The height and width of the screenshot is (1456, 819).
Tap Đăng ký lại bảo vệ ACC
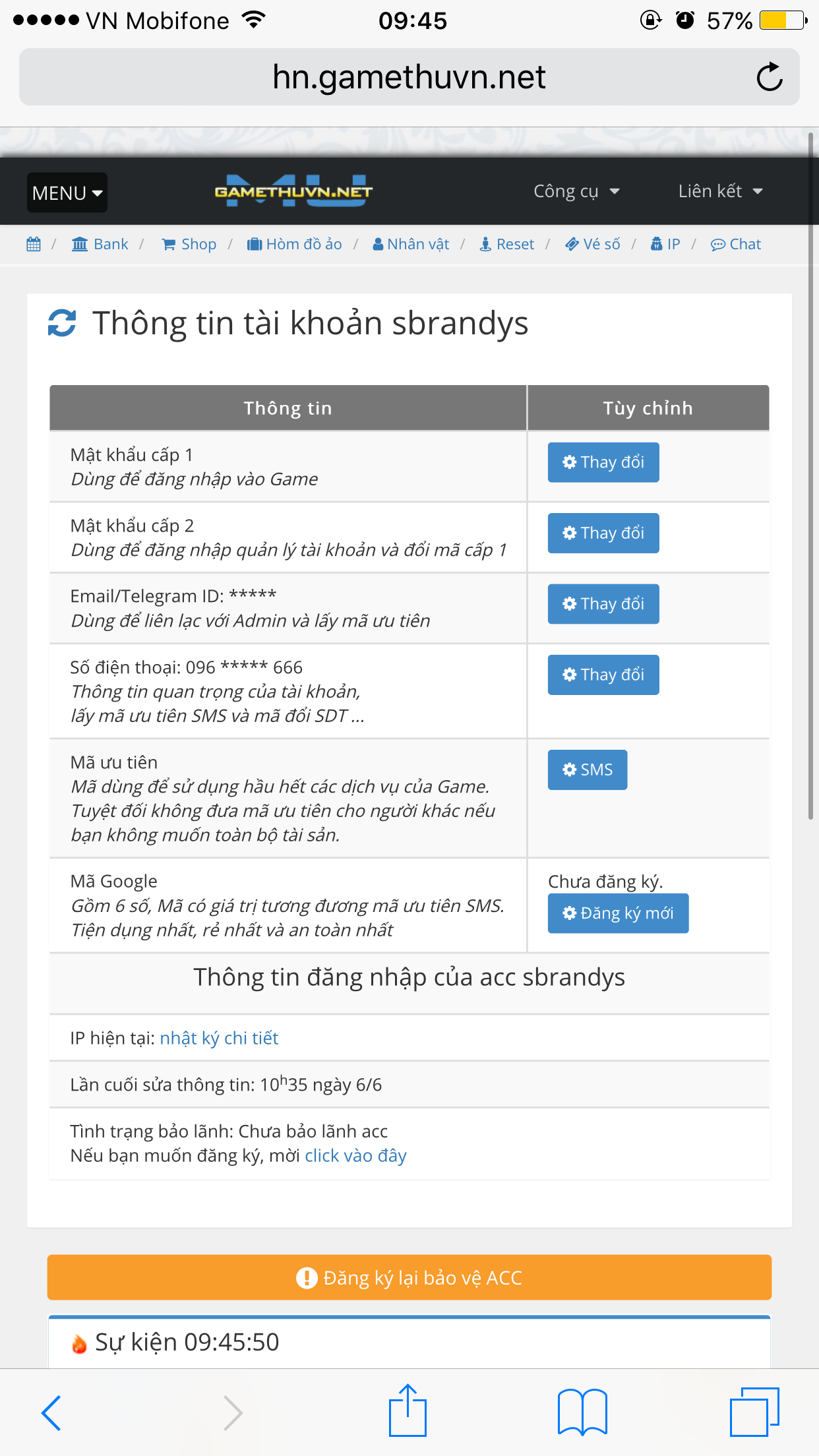click(x=409, y=1277)
